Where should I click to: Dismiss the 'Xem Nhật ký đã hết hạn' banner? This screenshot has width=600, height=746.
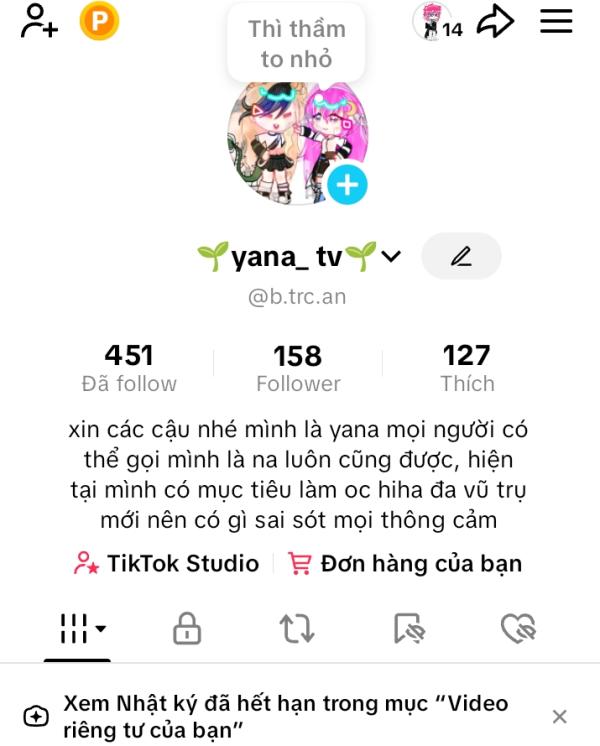[x=560, y=716]
